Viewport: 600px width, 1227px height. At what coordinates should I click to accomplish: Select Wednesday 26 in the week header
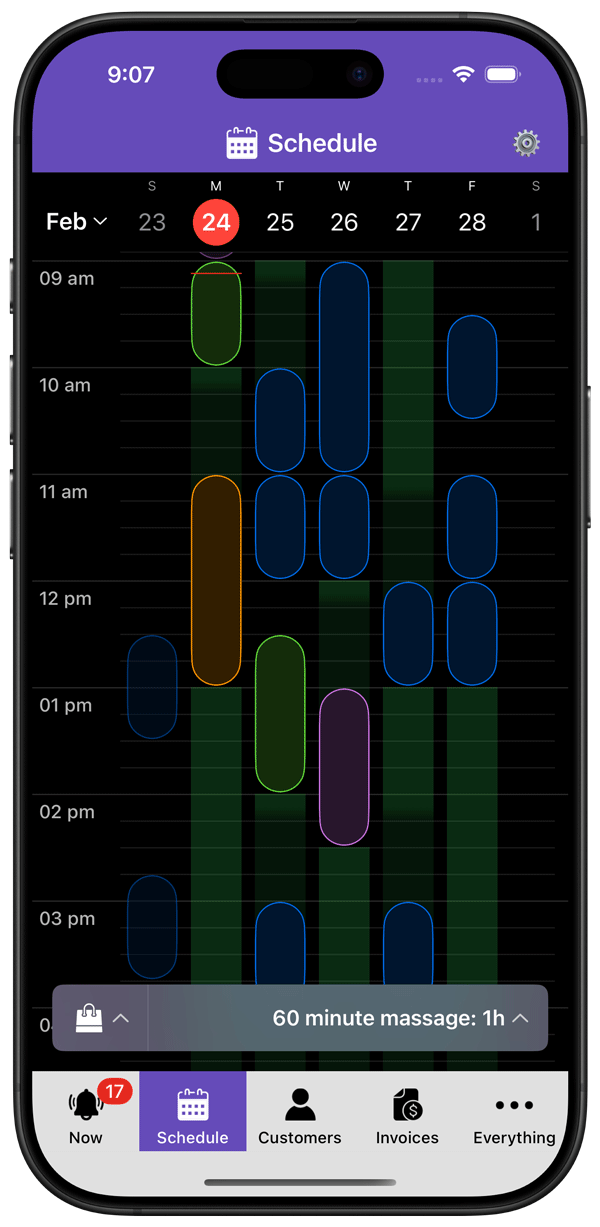pos(344,222)
